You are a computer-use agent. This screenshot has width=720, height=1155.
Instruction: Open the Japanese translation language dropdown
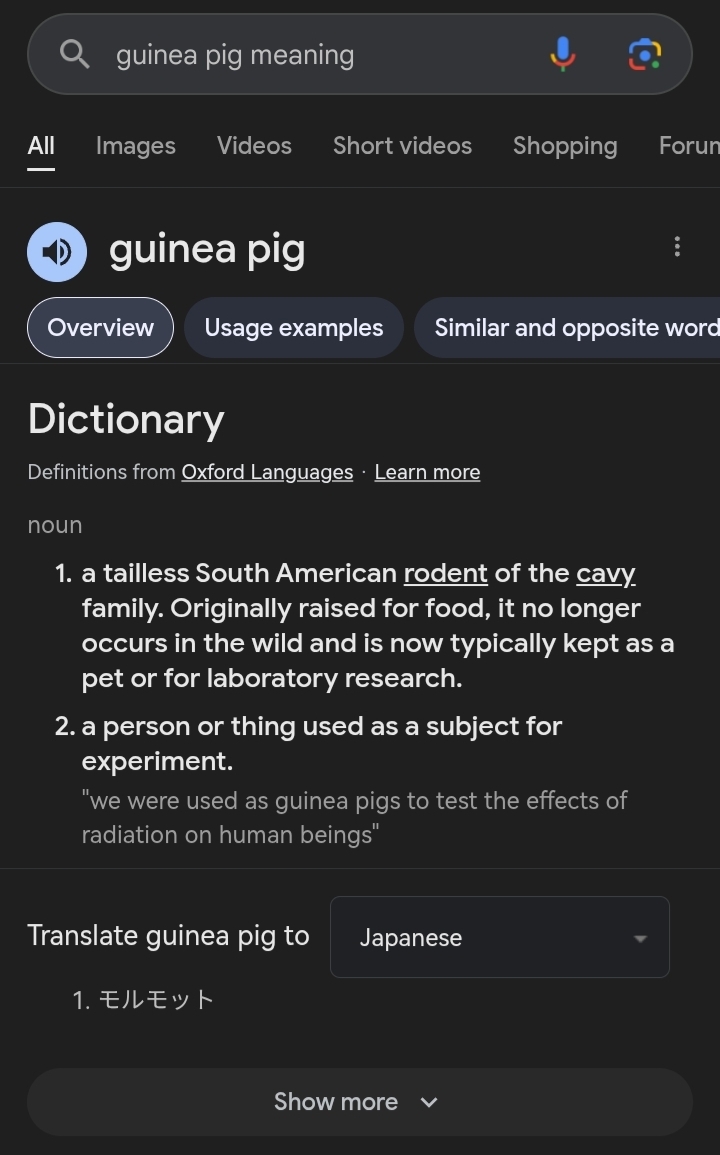pos(499,937)
